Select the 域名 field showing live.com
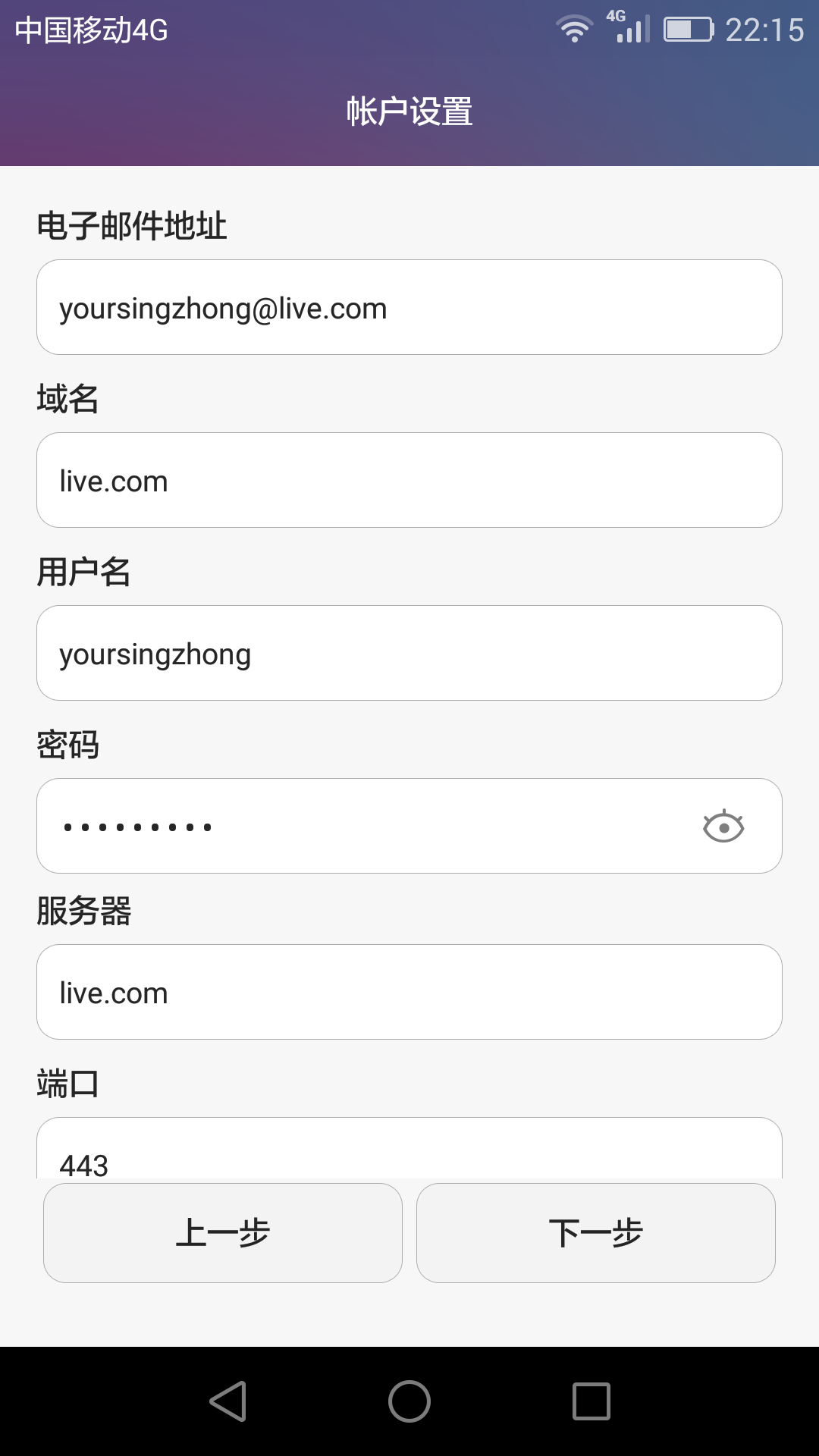This screenshot has height=1456, width=819. click(409, 480)
